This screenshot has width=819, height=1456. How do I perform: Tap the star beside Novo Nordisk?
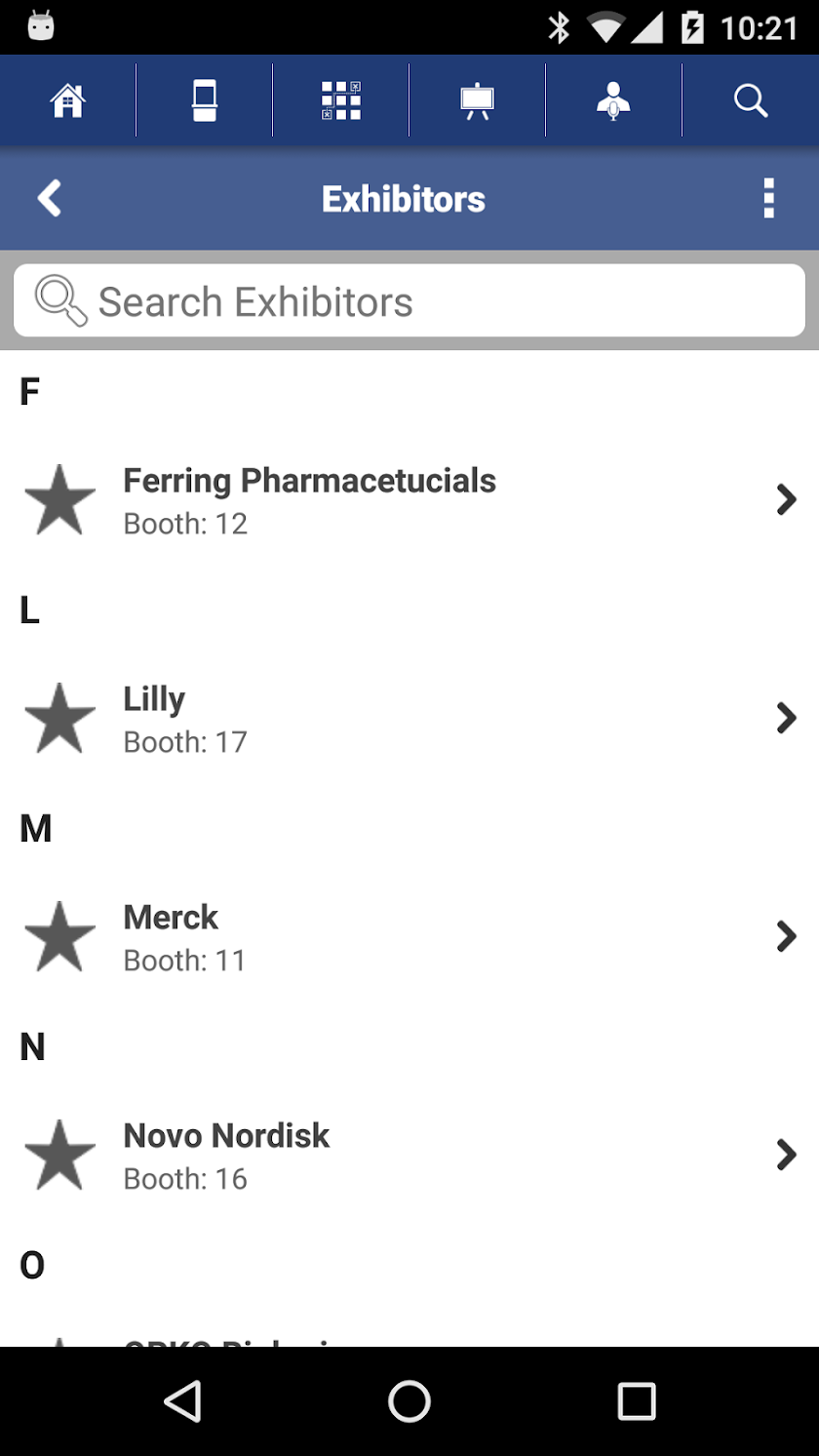pos(59,1156)
